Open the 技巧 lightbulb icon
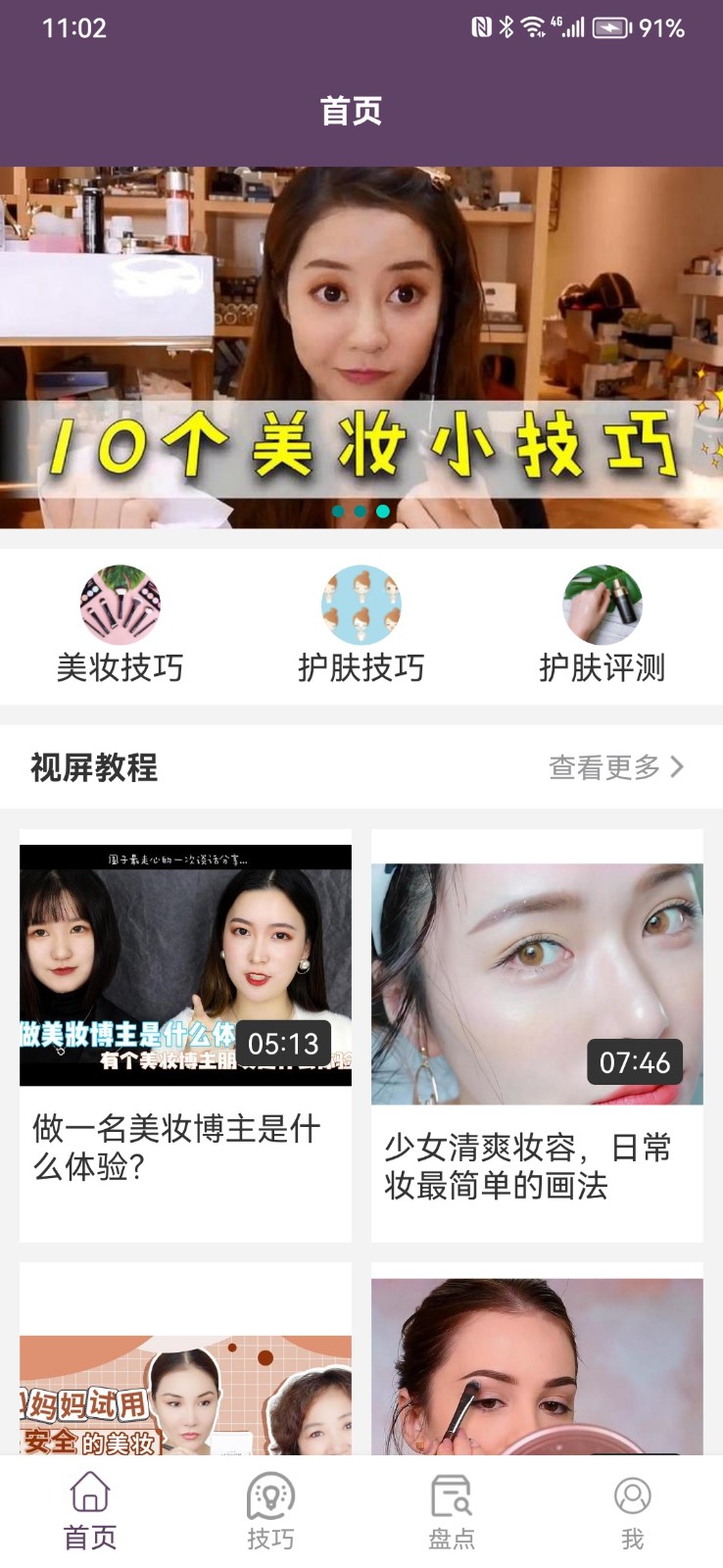Screen dimensions: 723x1568 [x=270, y=1495]
